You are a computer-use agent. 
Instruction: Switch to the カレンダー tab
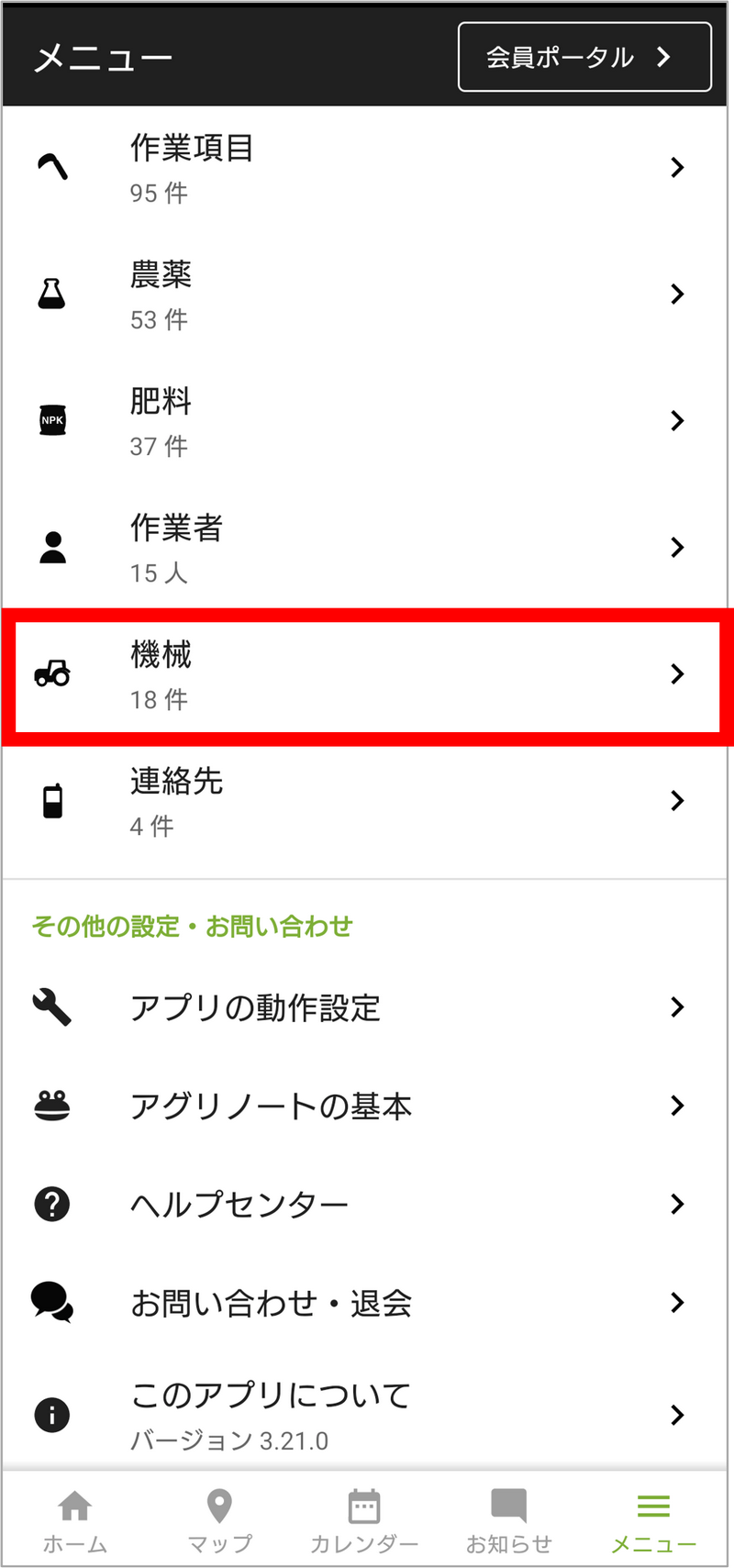click(364, 1520)
